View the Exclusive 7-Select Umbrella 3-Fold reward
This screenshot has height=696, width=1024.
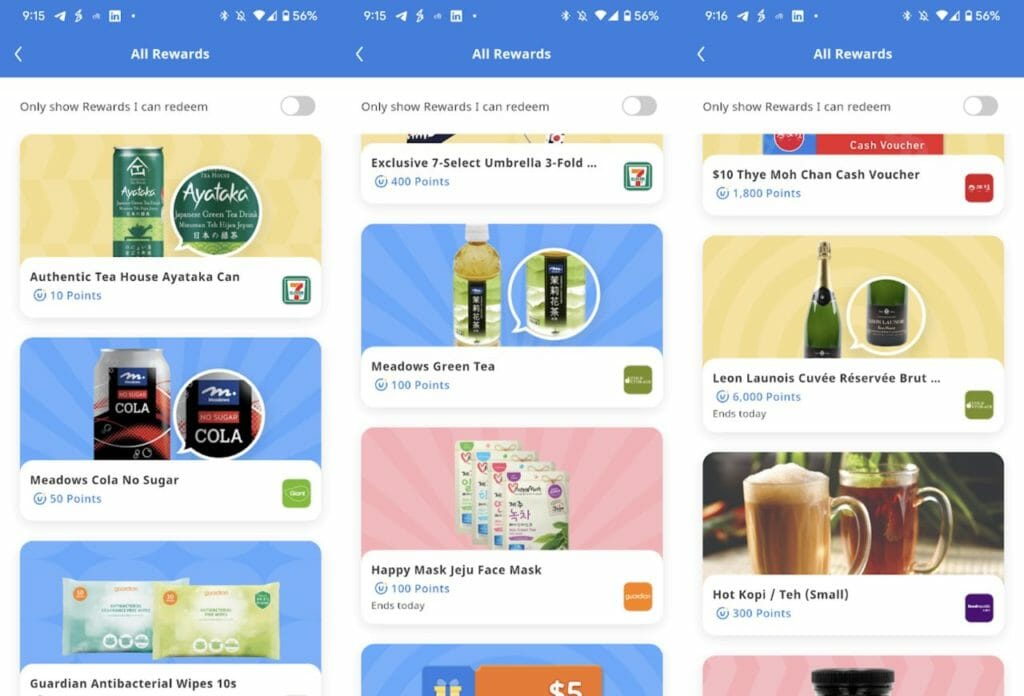[x=484, y=163]
